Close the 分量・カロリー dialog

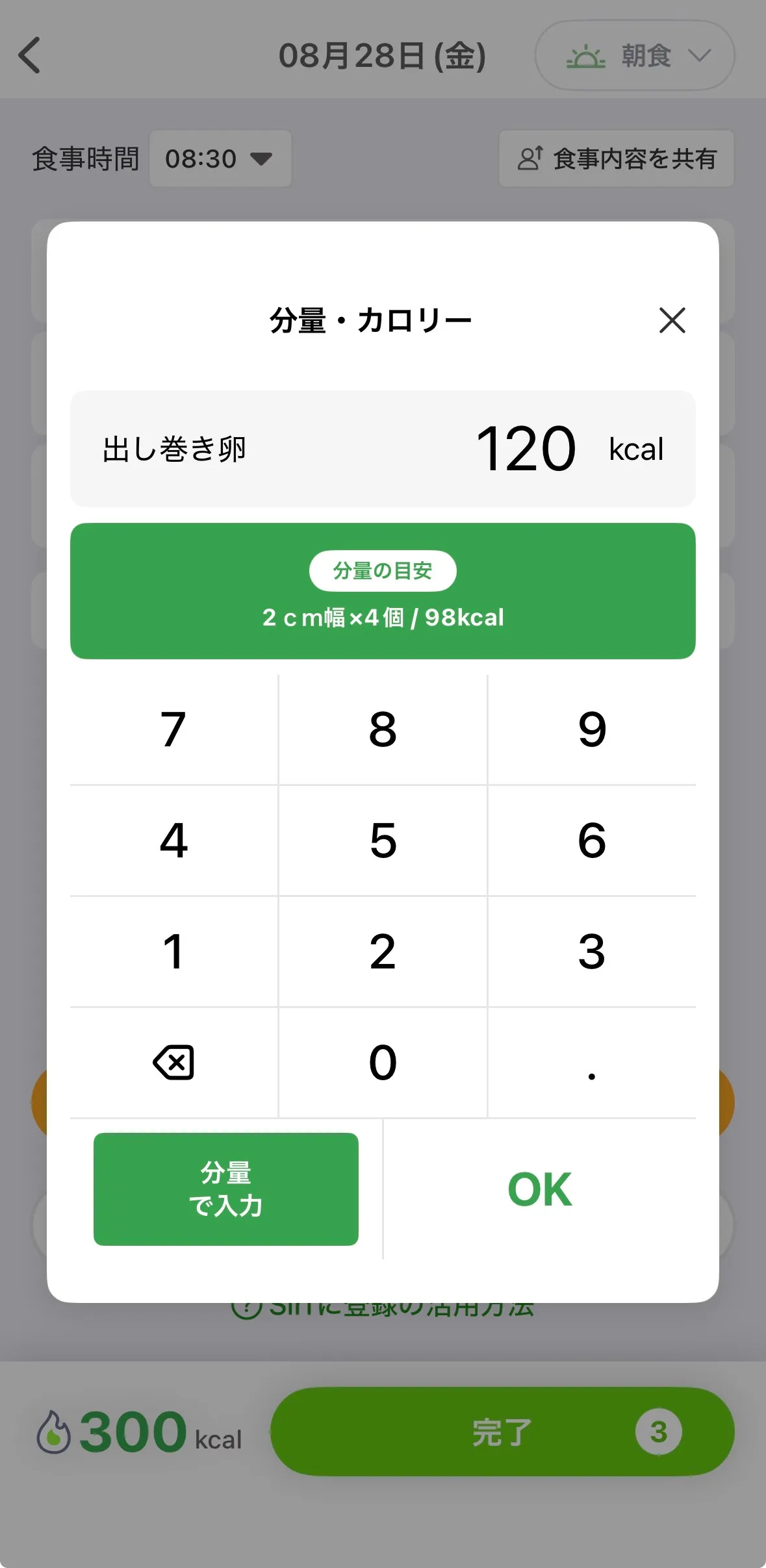[672, 320]
